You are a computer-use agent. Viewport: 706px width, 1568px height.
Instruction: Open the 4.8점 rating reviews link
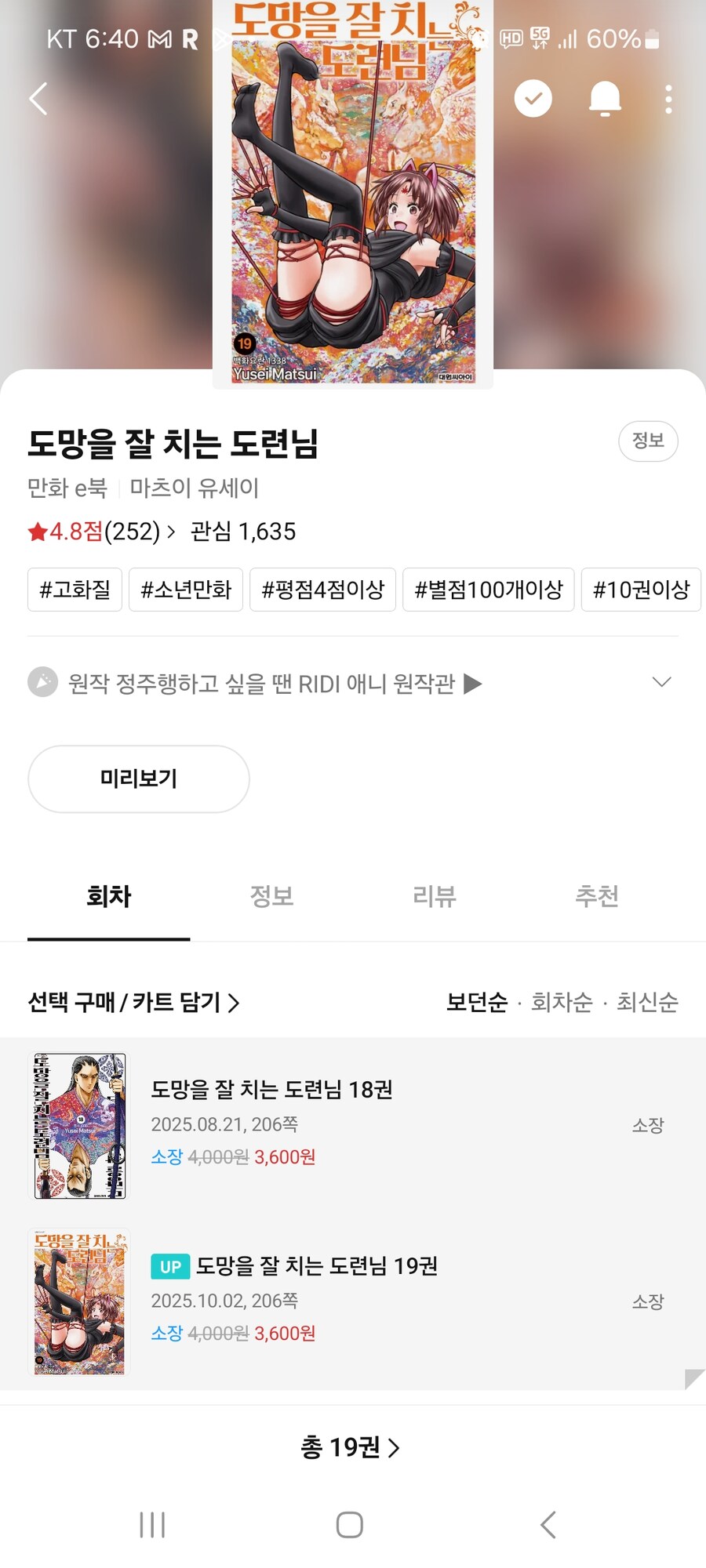click(101, 532)
